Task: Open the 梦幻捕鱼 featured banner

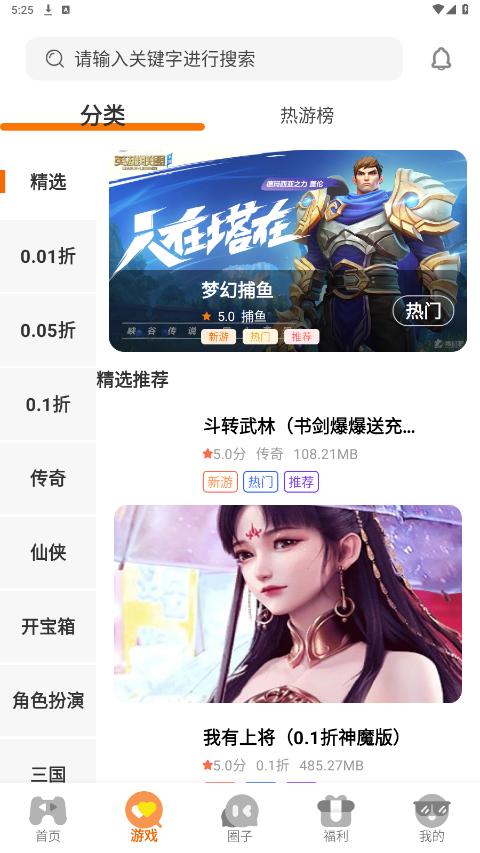Action: (x=288, y=251)
